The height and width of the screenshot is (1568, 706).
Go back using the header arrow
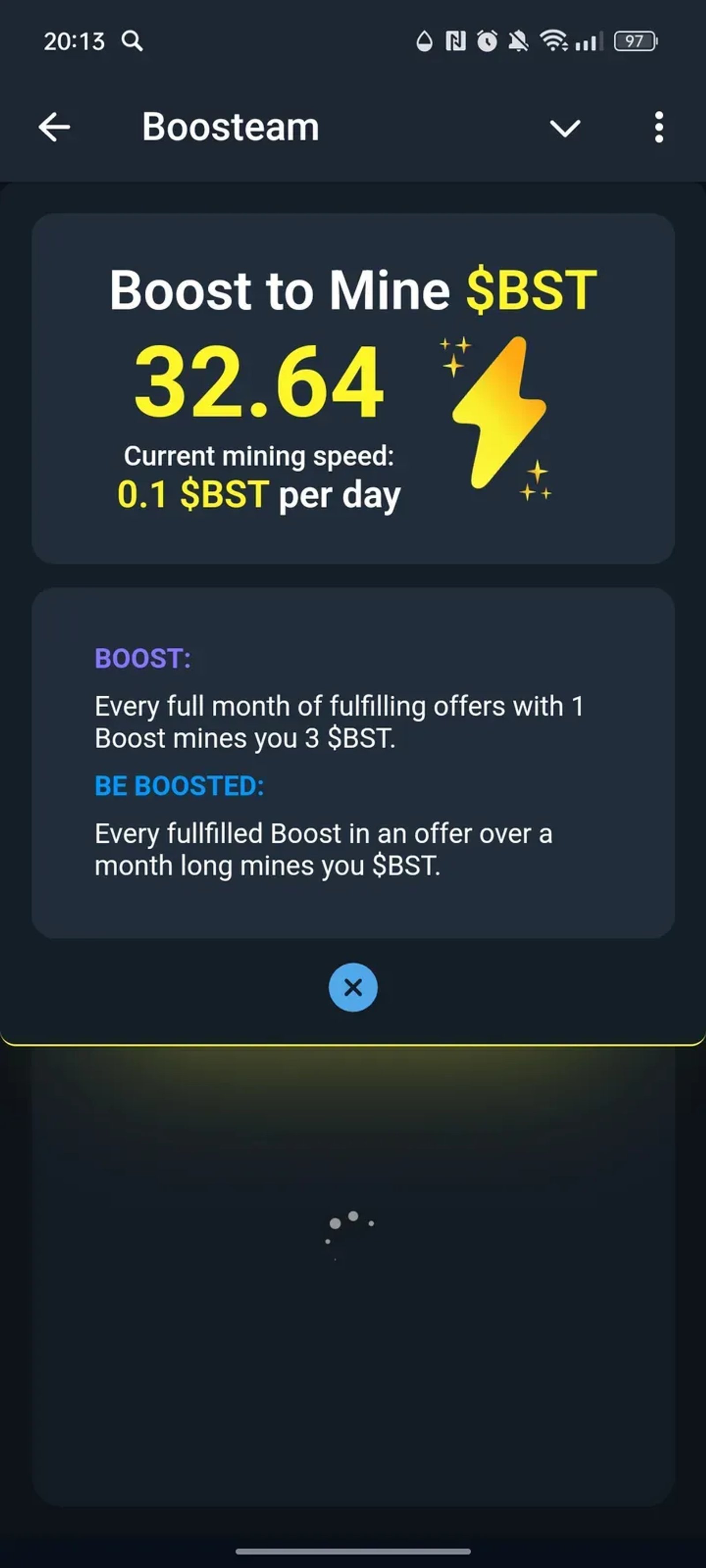[54, 127]
